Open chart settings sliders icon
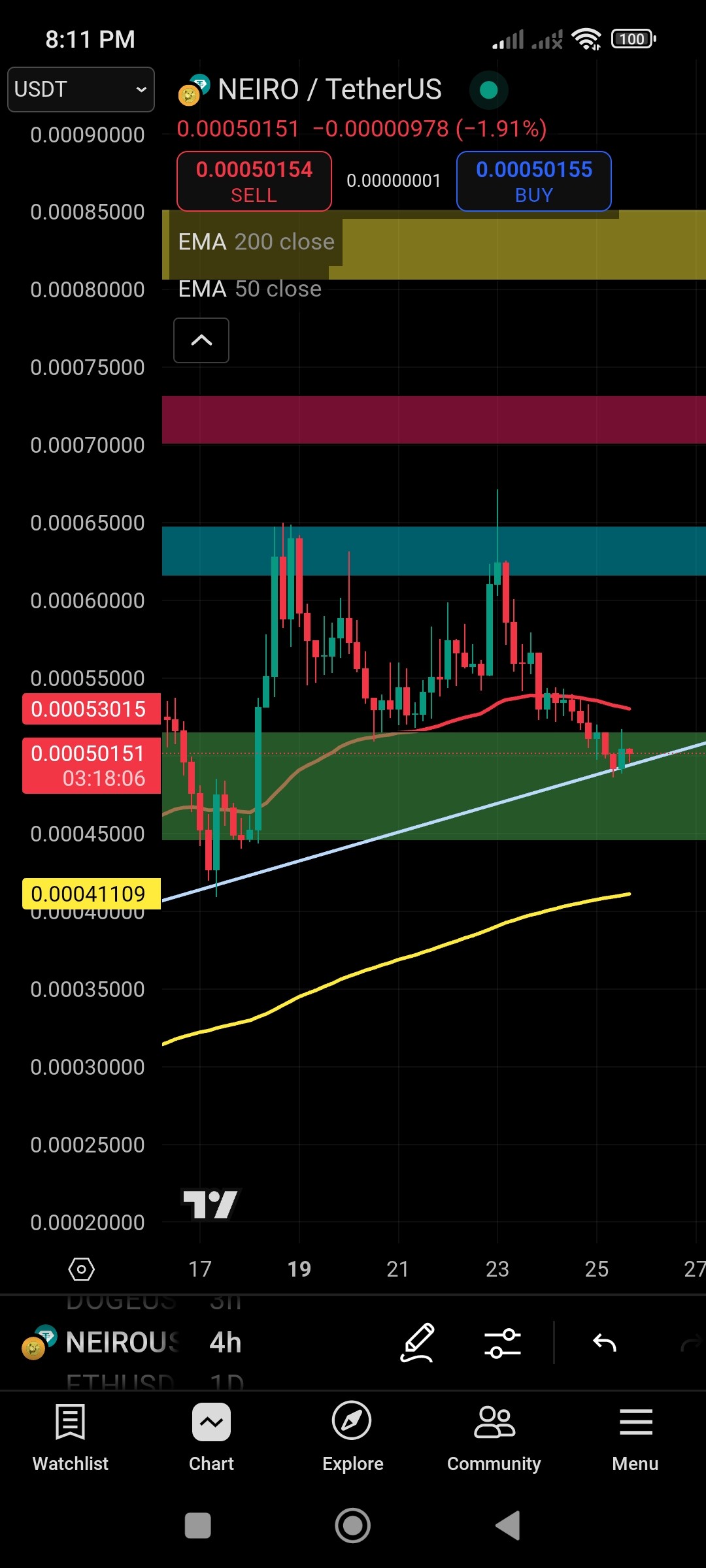This screenshot has height=1568, width=706. point(503,1343)
